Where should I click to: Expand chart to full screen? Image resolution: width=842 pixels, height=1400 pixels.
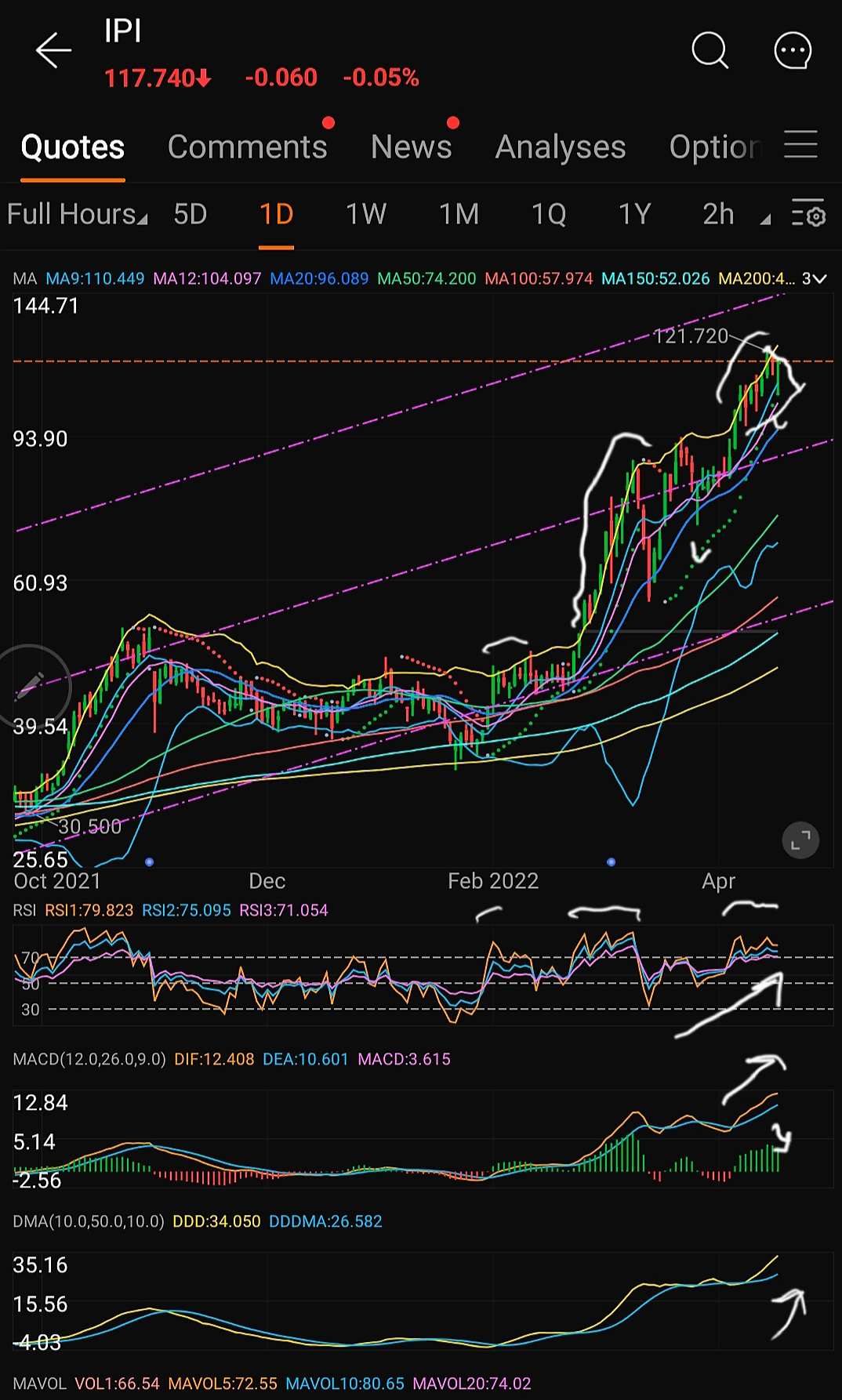[800, 841]
